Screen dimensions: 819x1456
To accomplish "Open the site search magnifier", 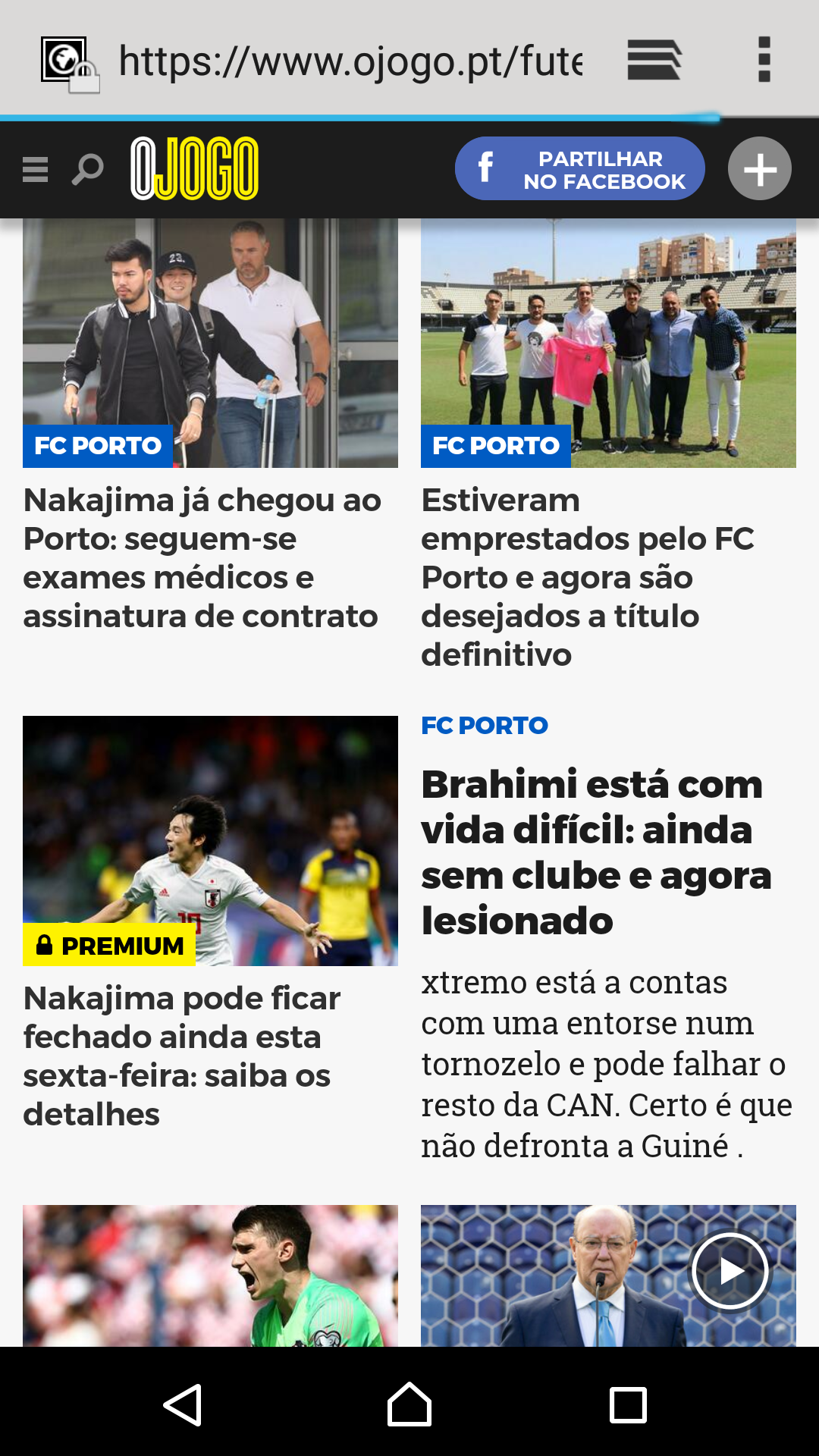I will click(x=87, y=169).
